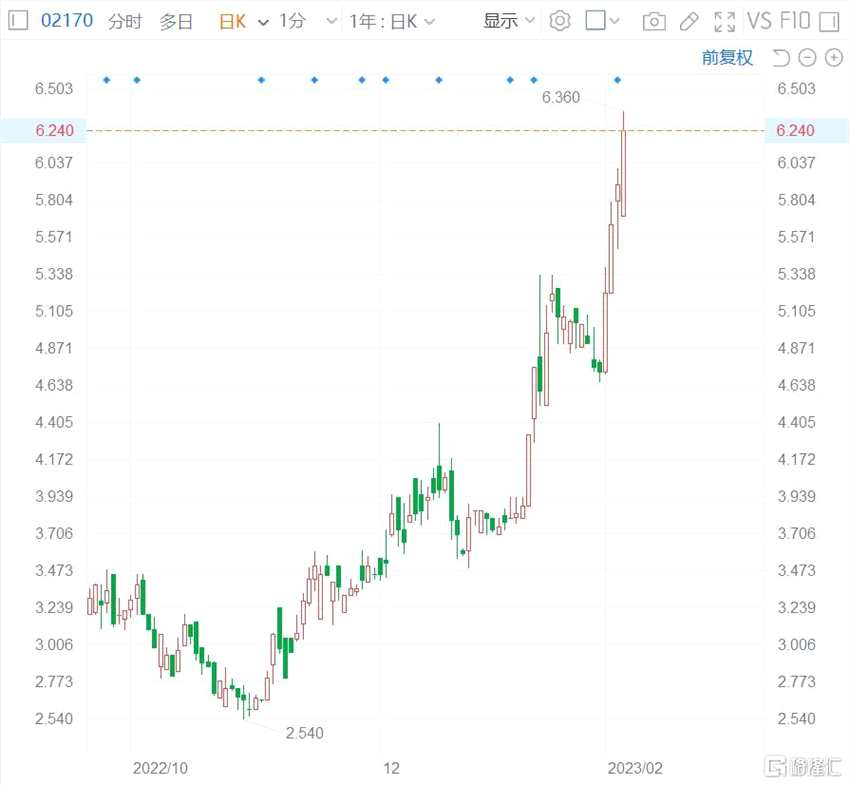Open chart settings gear

(560, 21)
